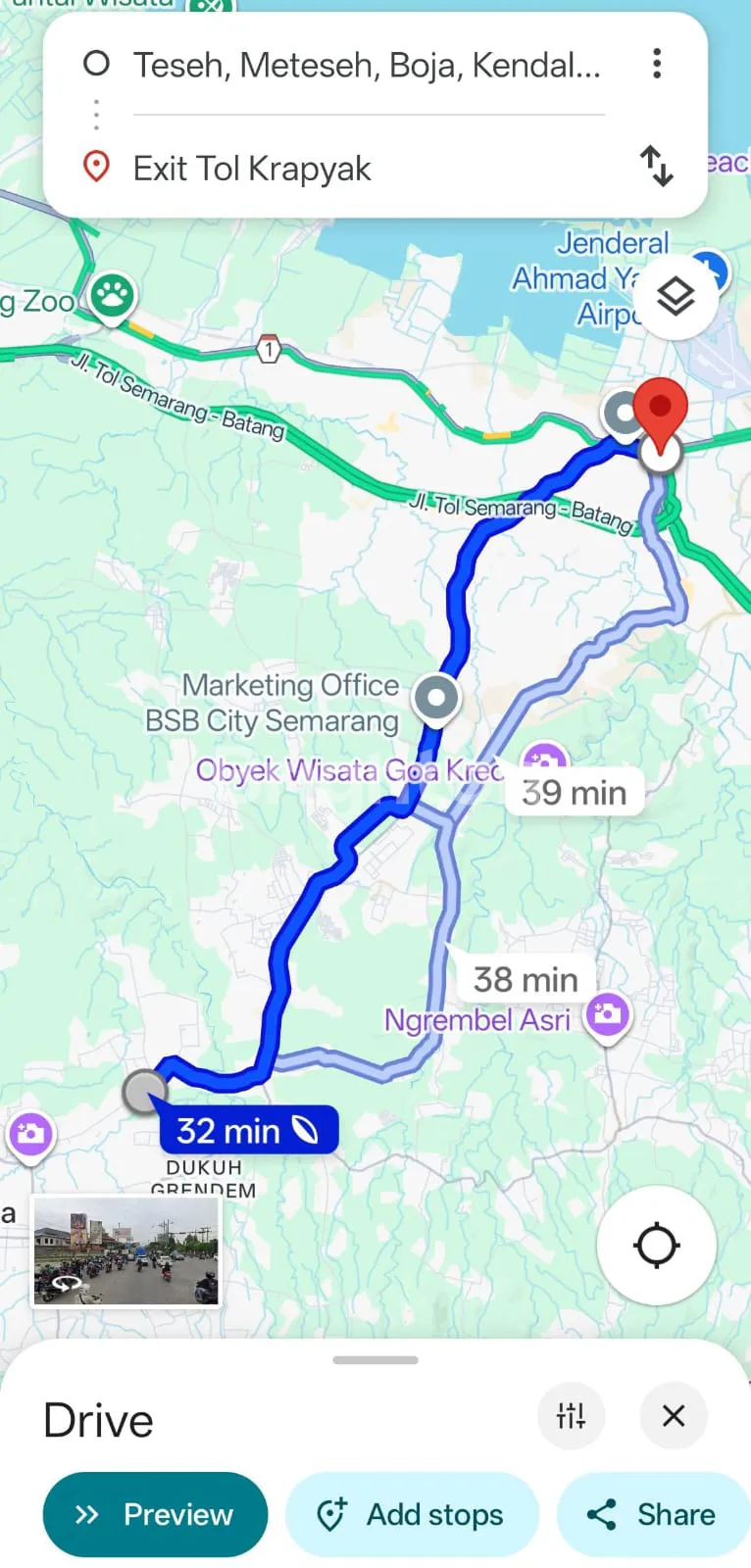Screen dimensions: 751x1568
Task: Open the three-dot overflow menu
Action: coord(657,65)
